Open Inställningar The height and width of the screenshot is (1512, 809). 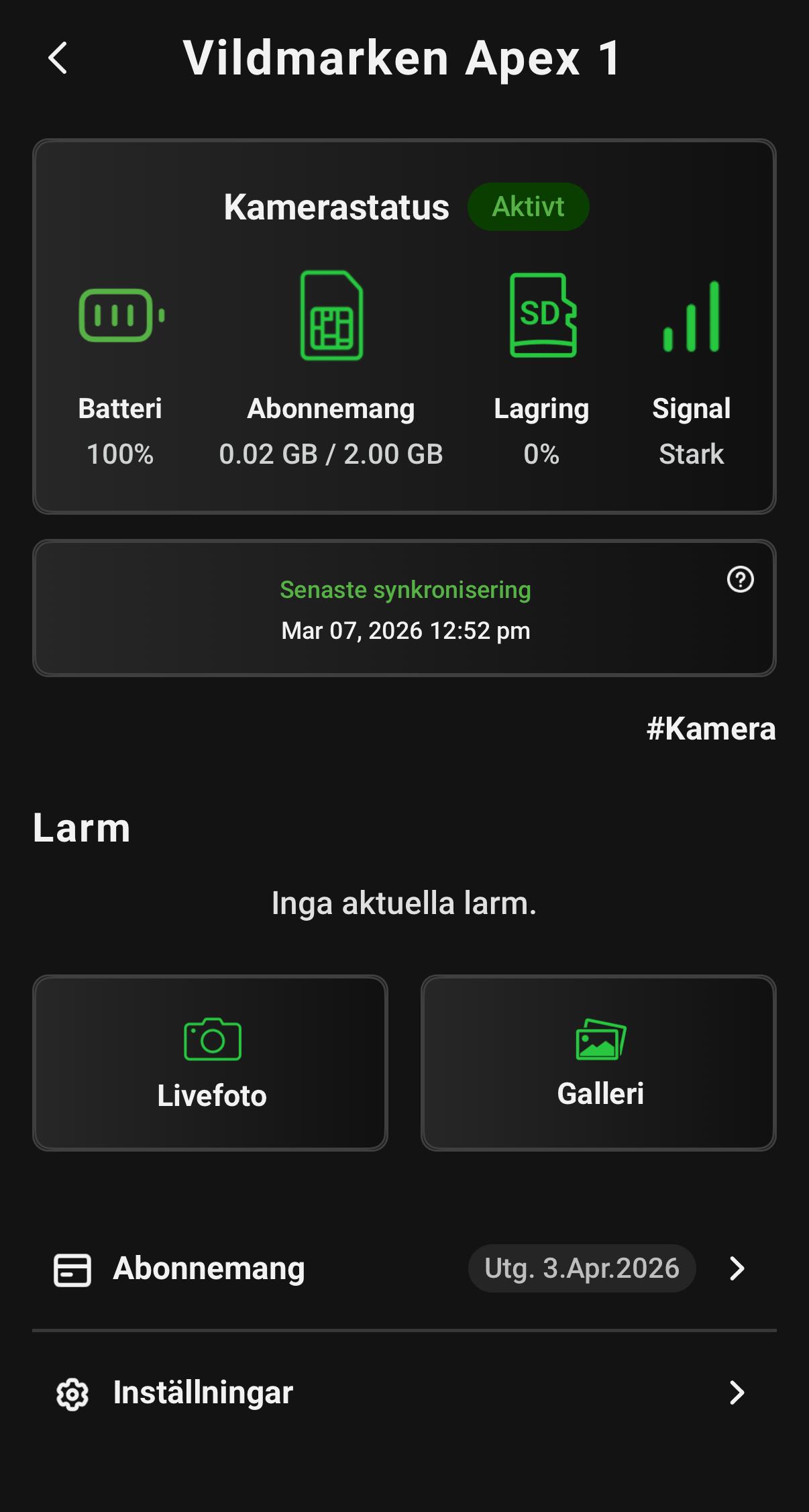[404, 1393]
